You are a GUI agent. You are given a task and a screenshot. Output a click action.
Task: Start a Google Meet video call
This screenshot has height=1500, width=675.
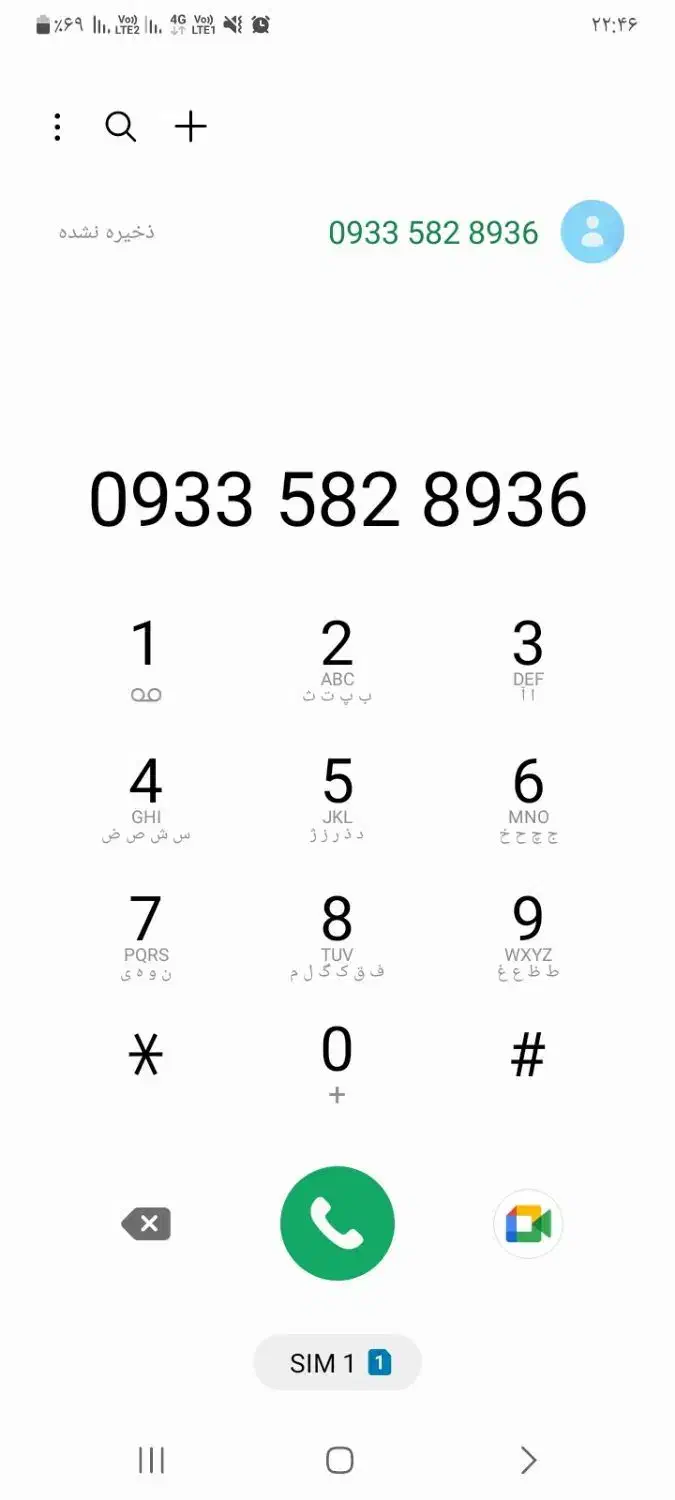pos(528,1224)
